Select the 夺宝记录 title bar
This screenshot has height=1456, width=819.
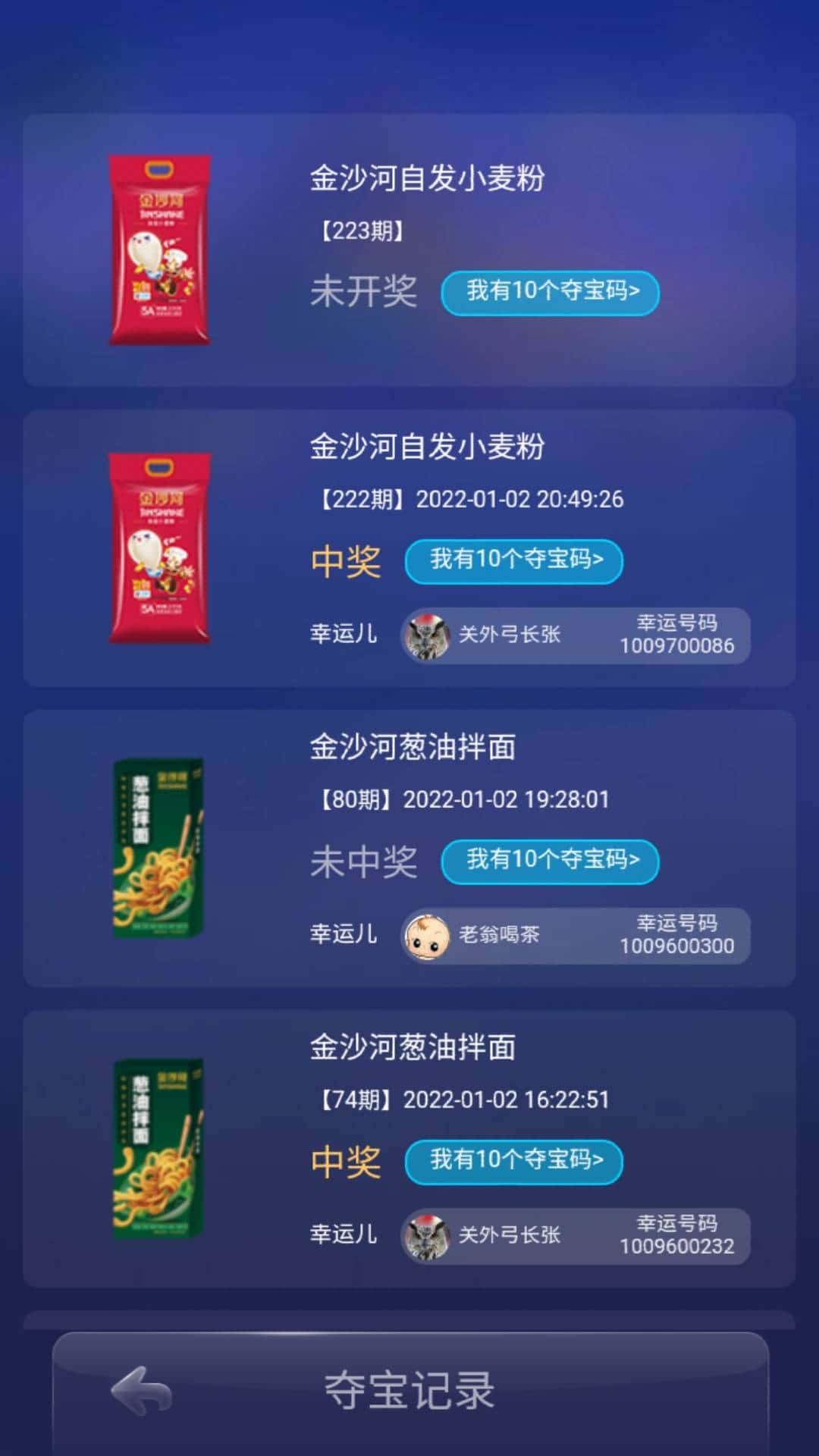pos(409,1398)
